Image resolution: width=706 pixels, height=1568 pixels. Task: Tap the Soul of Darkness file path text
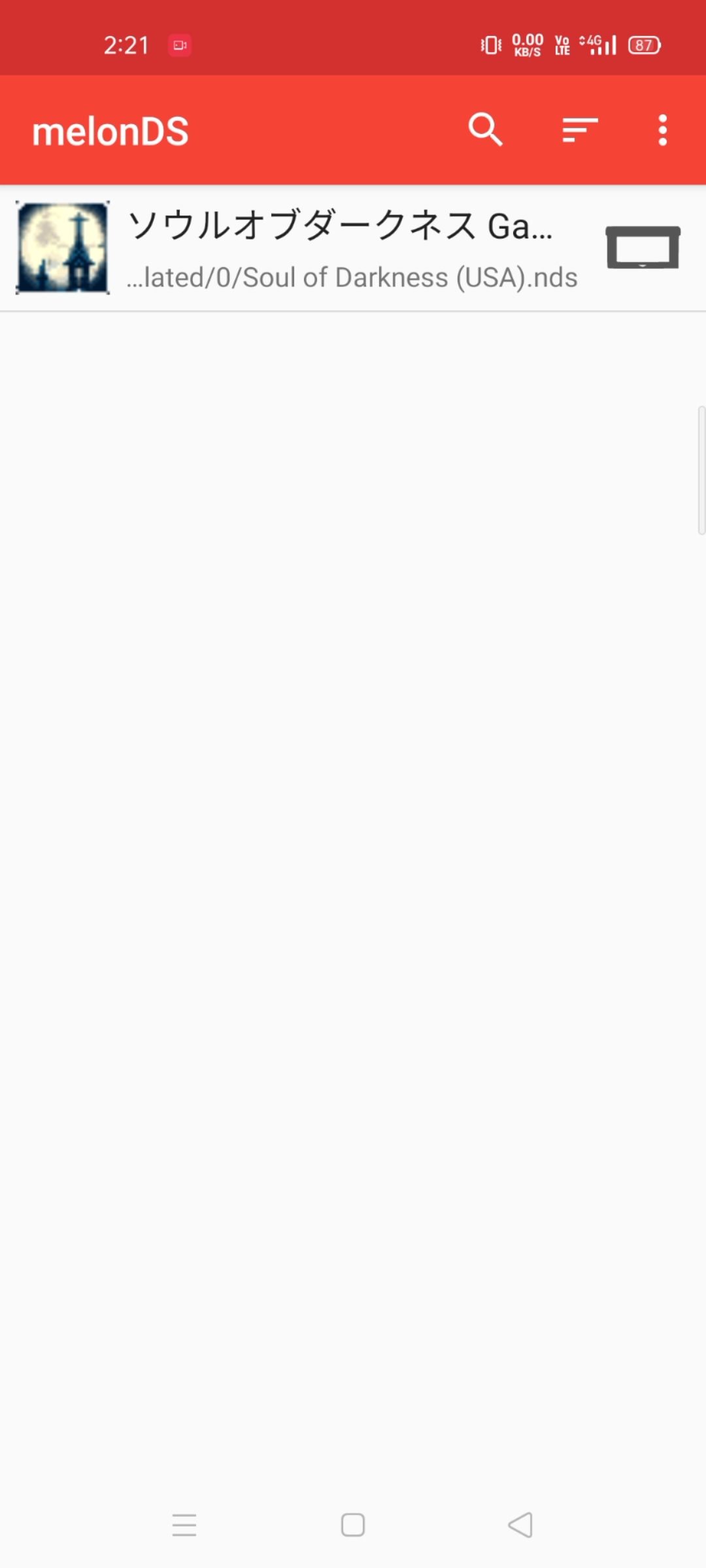tap(351, 277)
